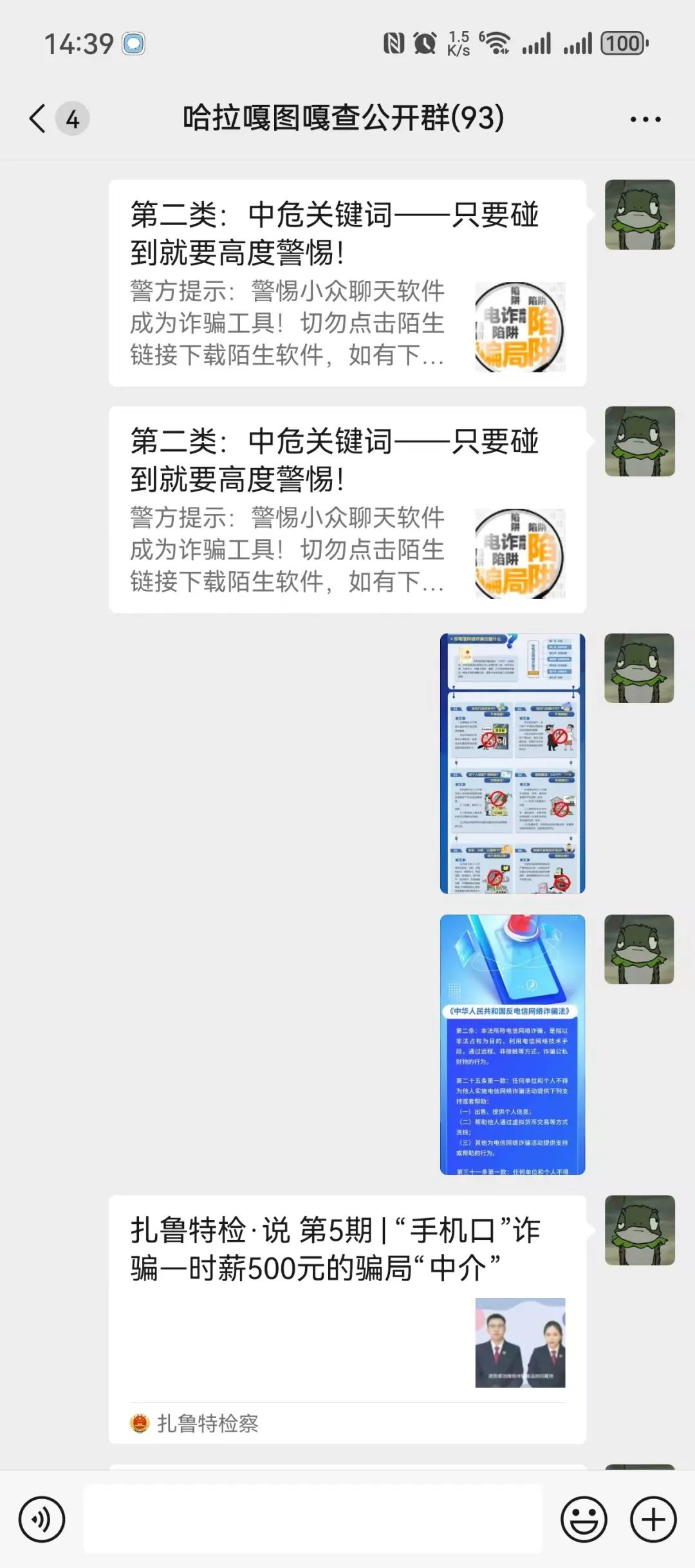This screenshot has width=695, height=1568.
Task: Go back to the chat list
Action: [39, 119]
